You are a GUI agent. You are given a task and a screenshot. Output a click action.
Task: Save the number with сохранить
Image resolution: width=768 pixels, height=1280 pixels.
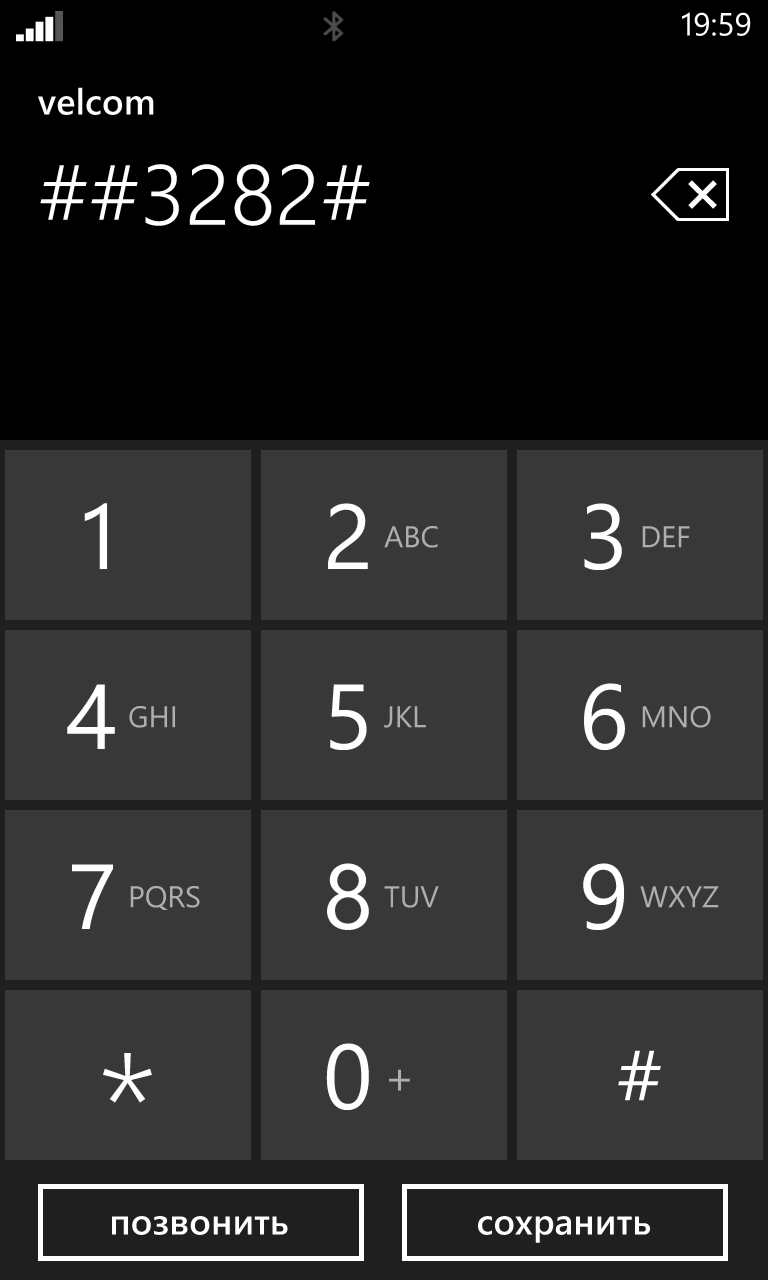click(565, 1222)
